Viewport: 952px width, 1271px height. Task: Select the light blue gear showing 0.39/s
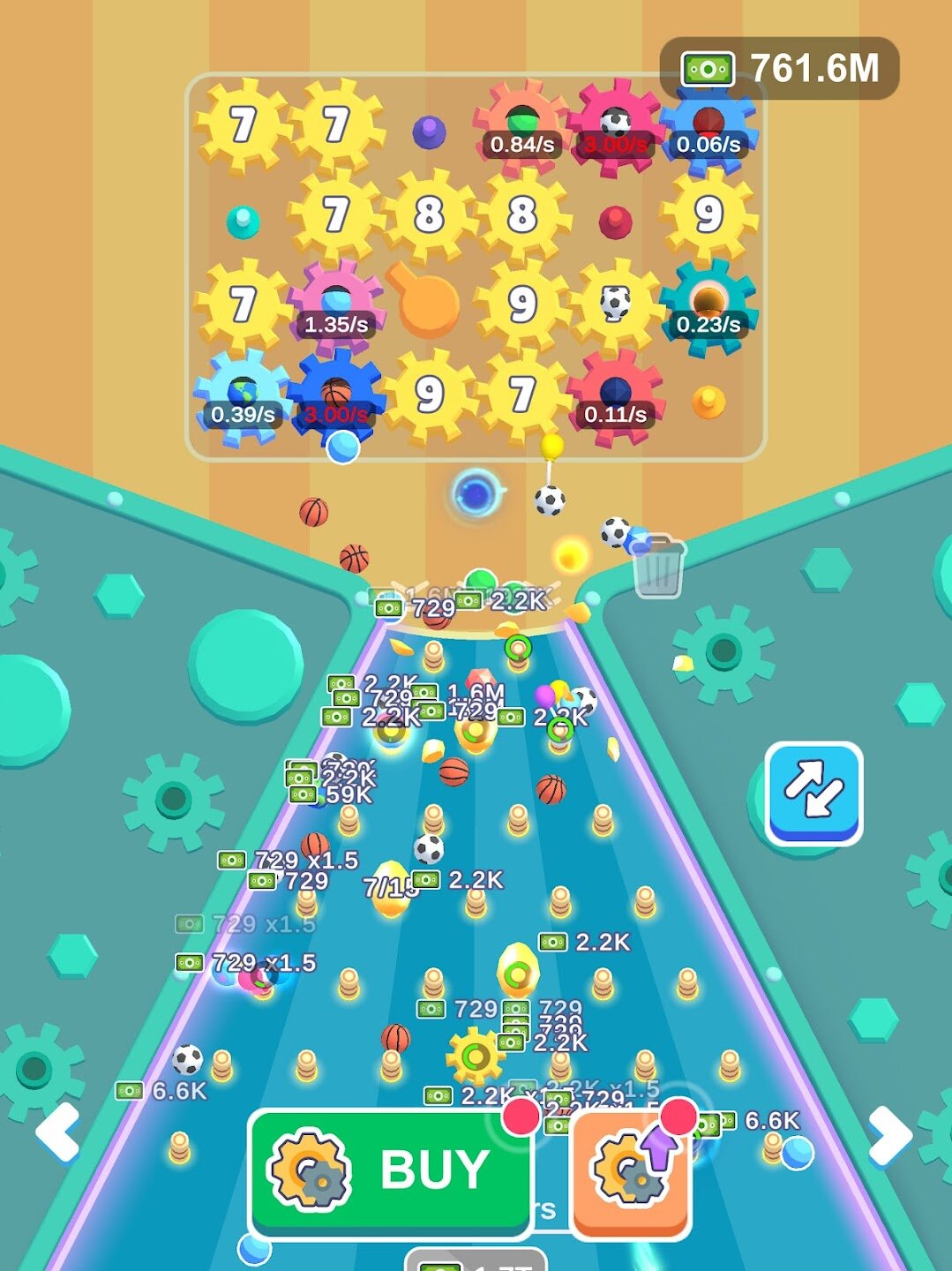coord(243,395)
